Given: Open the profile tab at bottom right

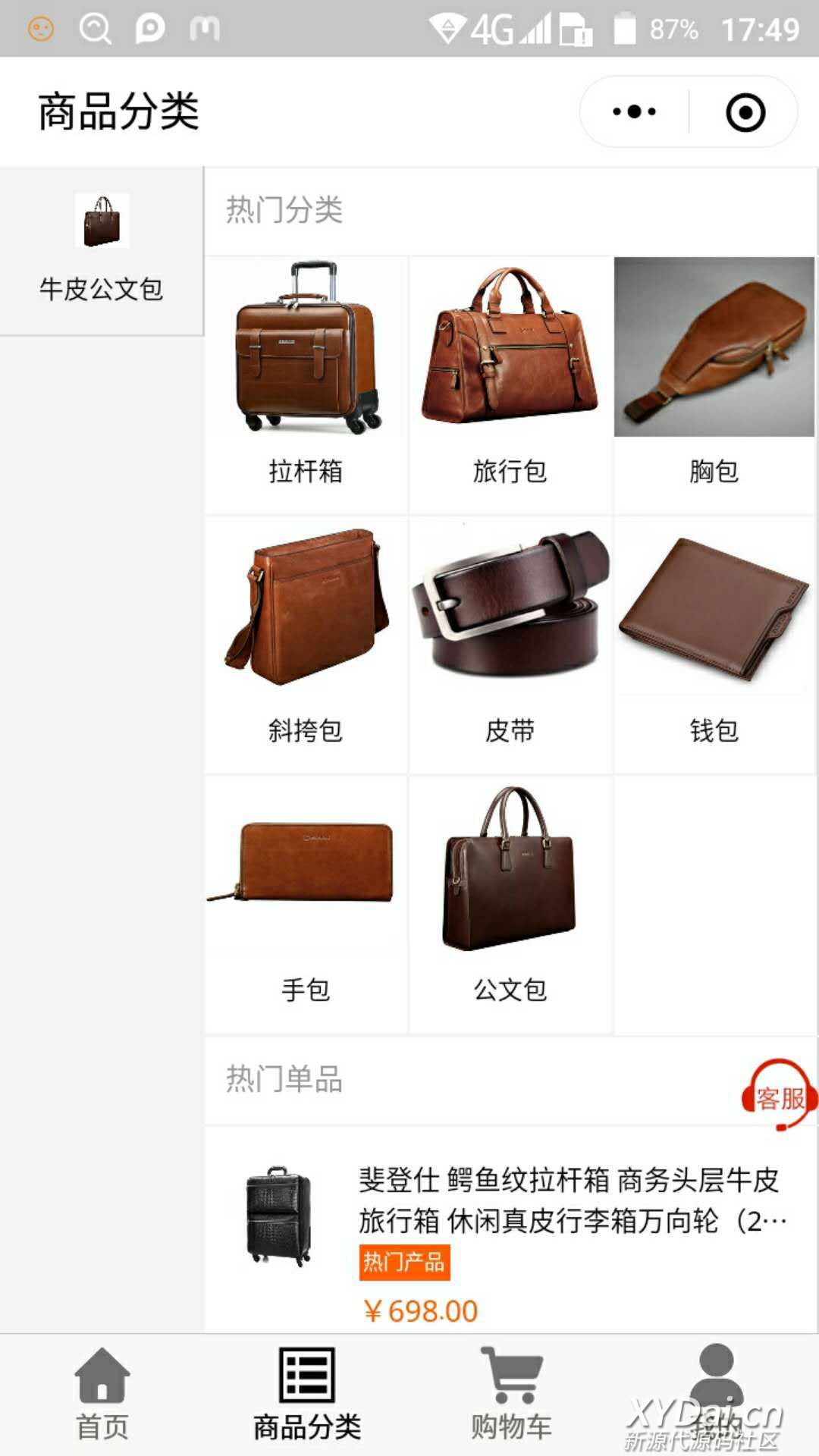Looking at the screenshot, I should (x=717, y=1394).
